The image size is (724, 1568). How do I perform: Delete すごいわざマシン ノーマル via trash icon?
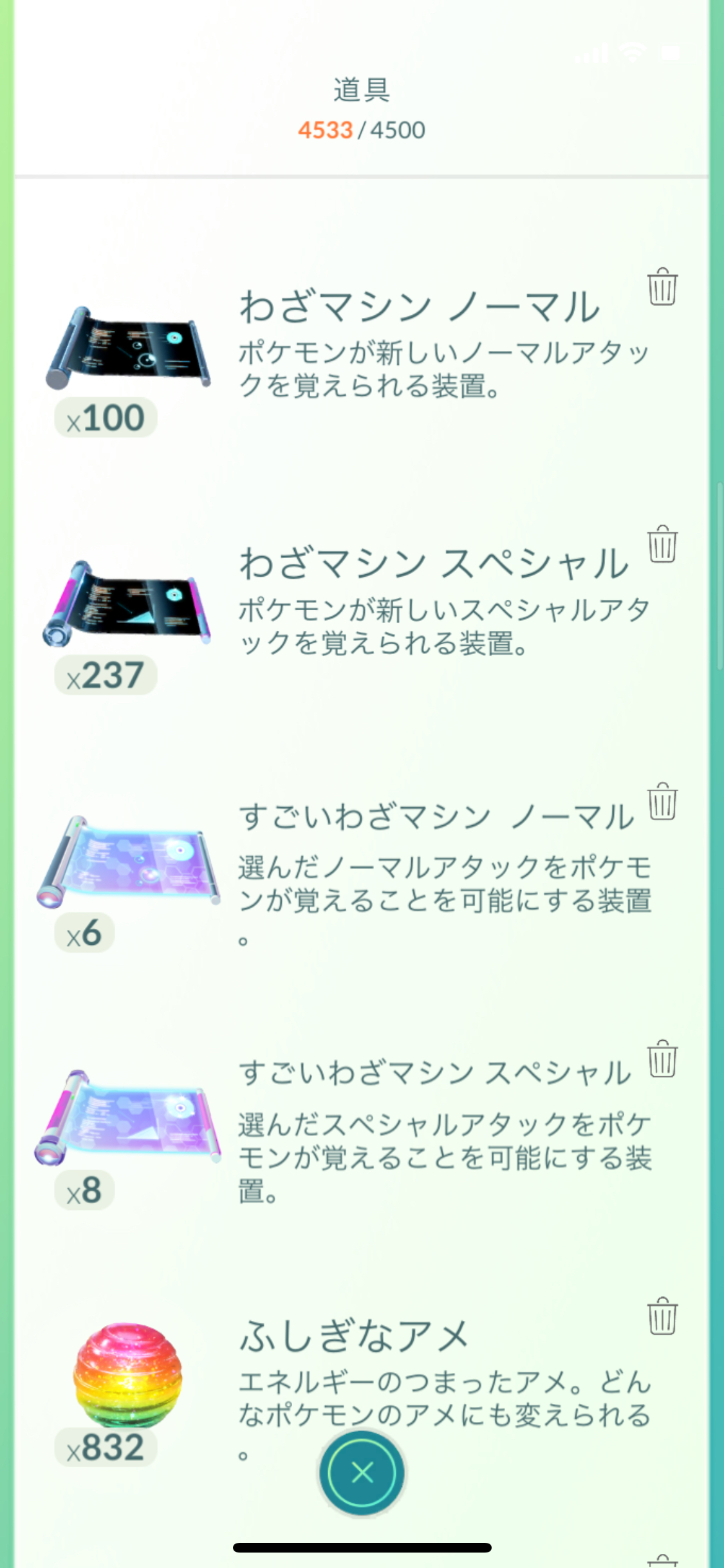click(x=662, y=801)
